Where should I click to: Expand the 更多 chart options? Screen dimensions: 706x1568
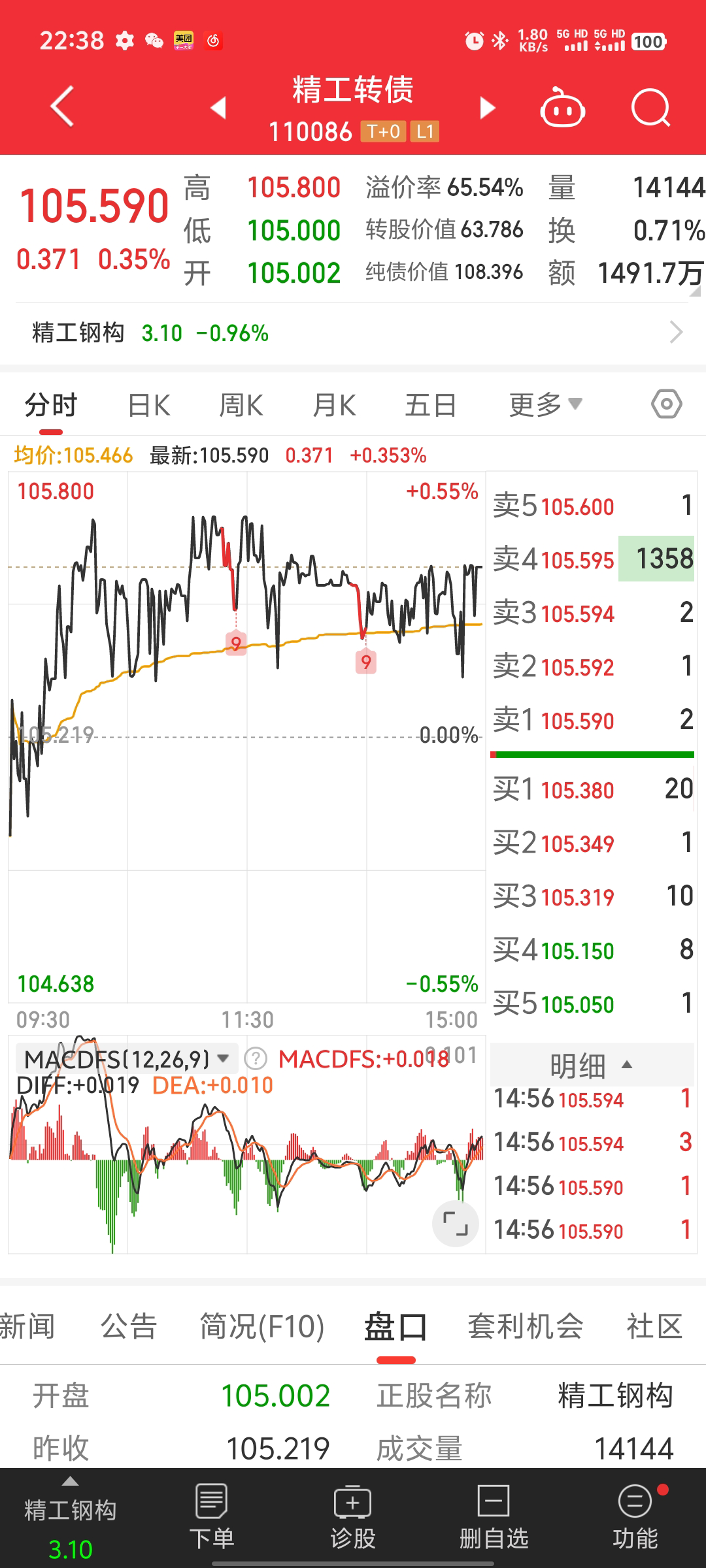pos(545,405)
